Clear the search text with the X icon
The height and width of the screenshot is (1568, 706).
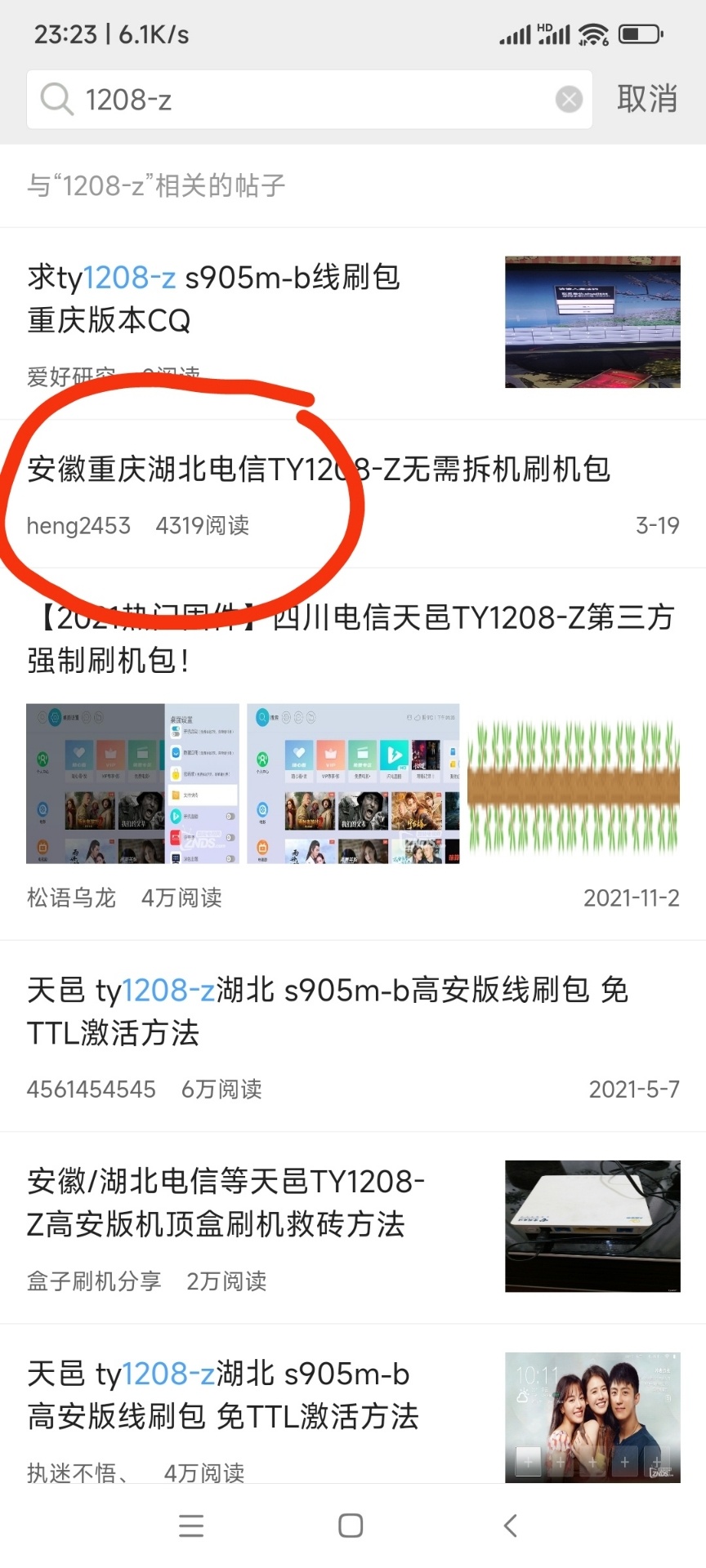(569, 100)
